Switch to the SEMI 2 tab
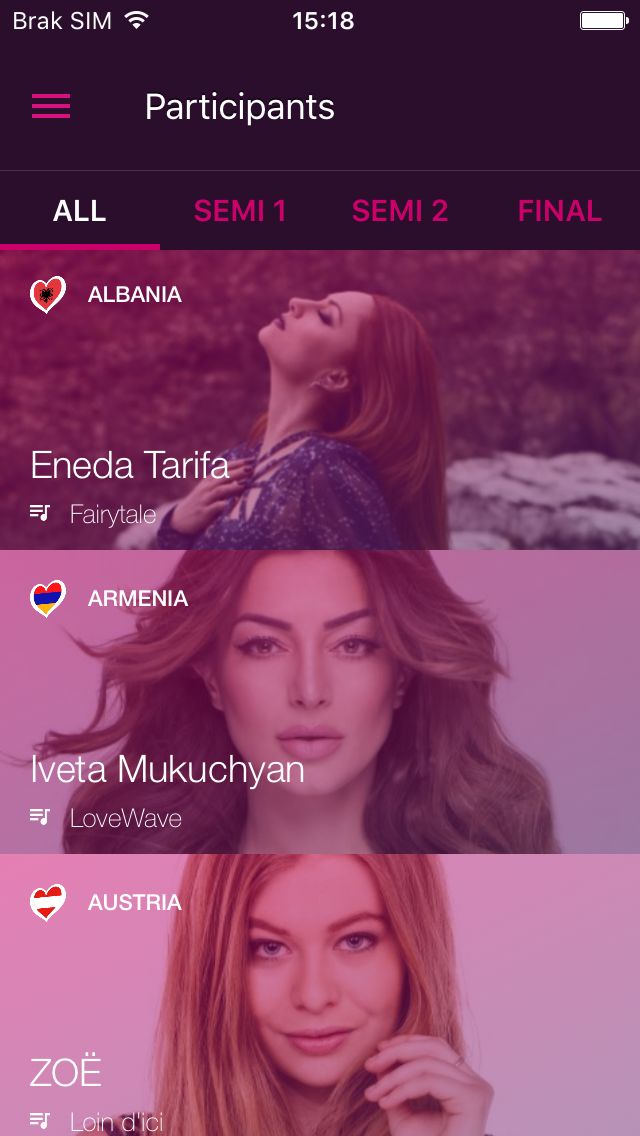Screen dimensions: 640x1136 point(400,211)
